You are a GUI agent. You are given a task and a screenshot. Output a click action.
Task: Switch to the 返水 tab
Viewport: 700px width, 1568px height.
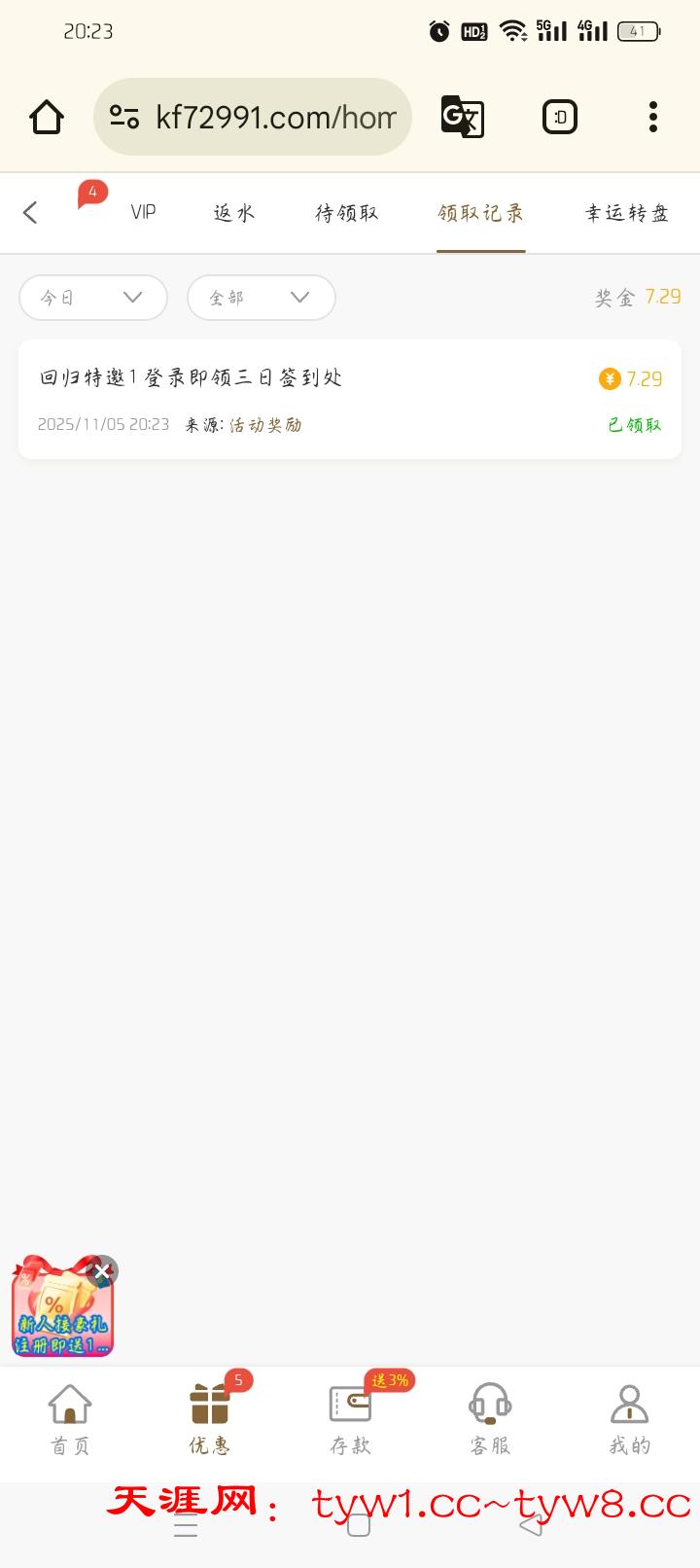tap(233, 213)
